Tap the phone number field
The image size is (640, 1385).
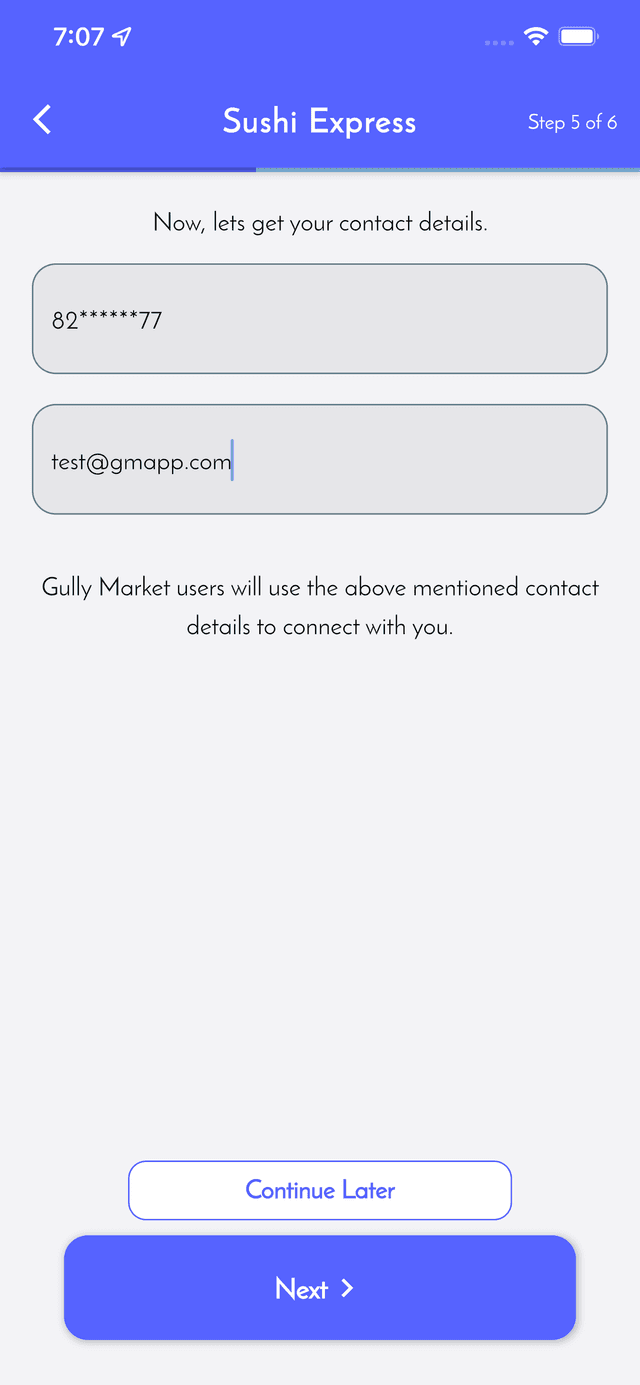click(x=319, y=319)
